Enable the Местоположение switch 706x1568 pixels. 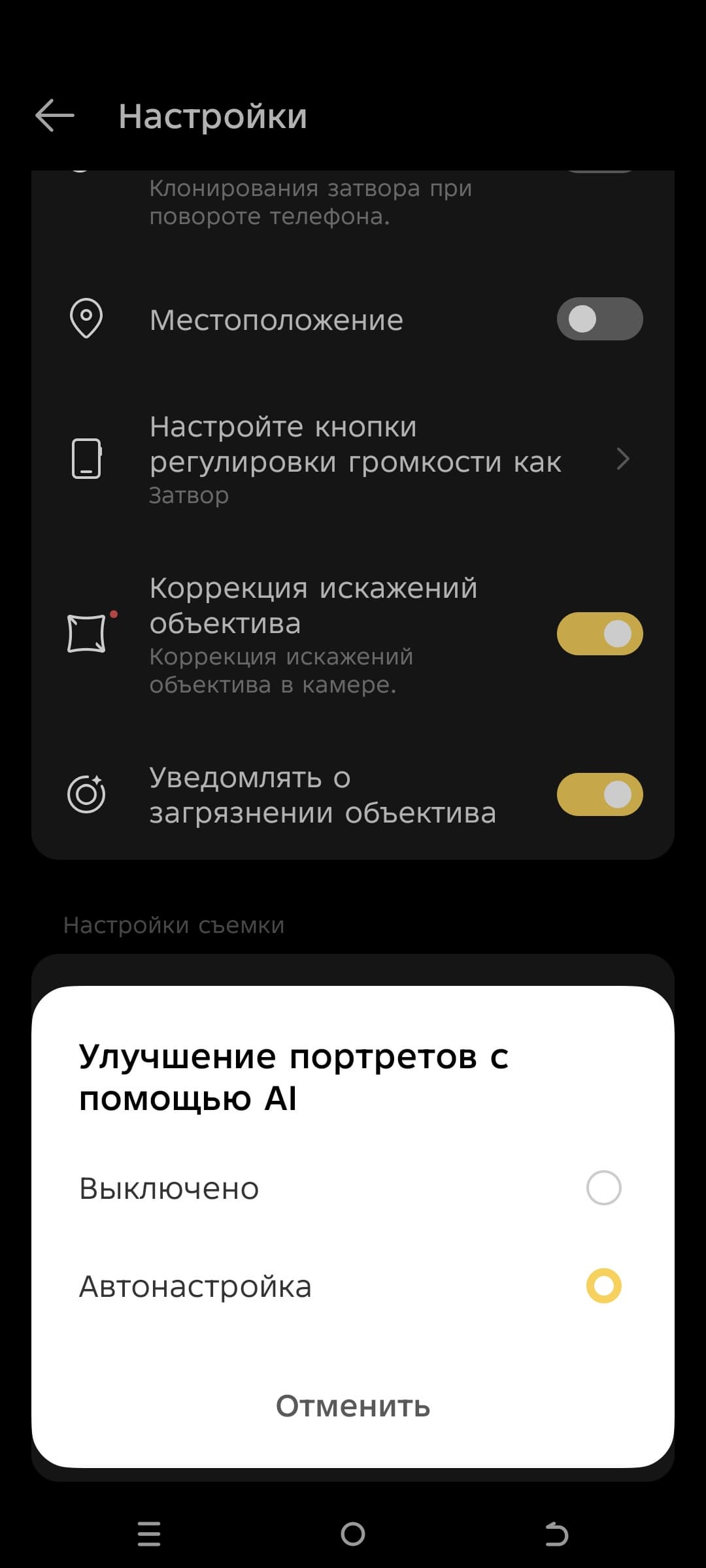click(x=599, y=319)
